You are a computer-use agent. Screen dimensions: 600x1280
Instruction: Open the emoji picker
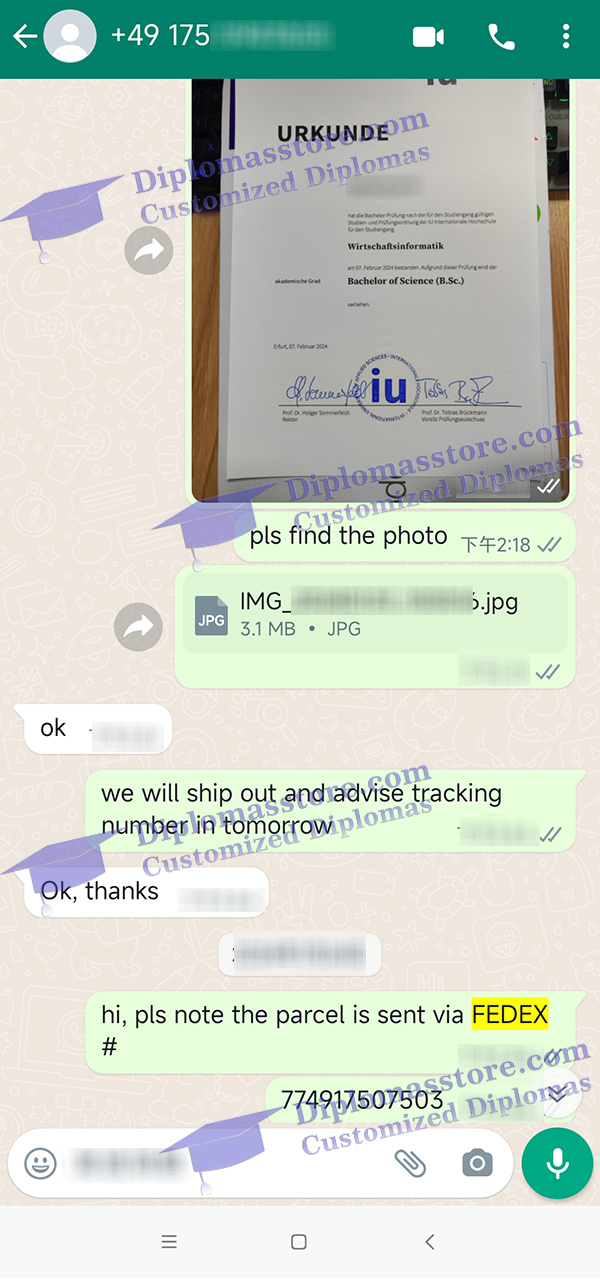click(x=40, y=1163)
